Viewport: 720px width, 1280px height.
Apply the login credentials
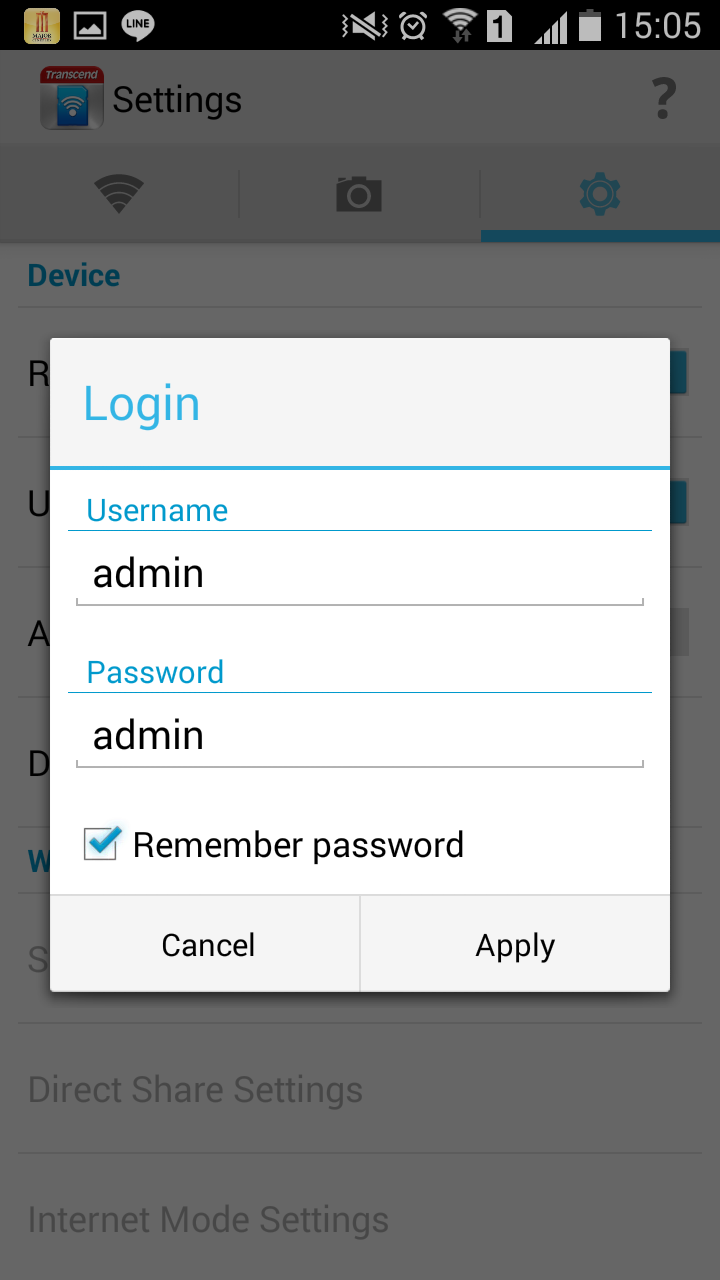click(514, 945)
